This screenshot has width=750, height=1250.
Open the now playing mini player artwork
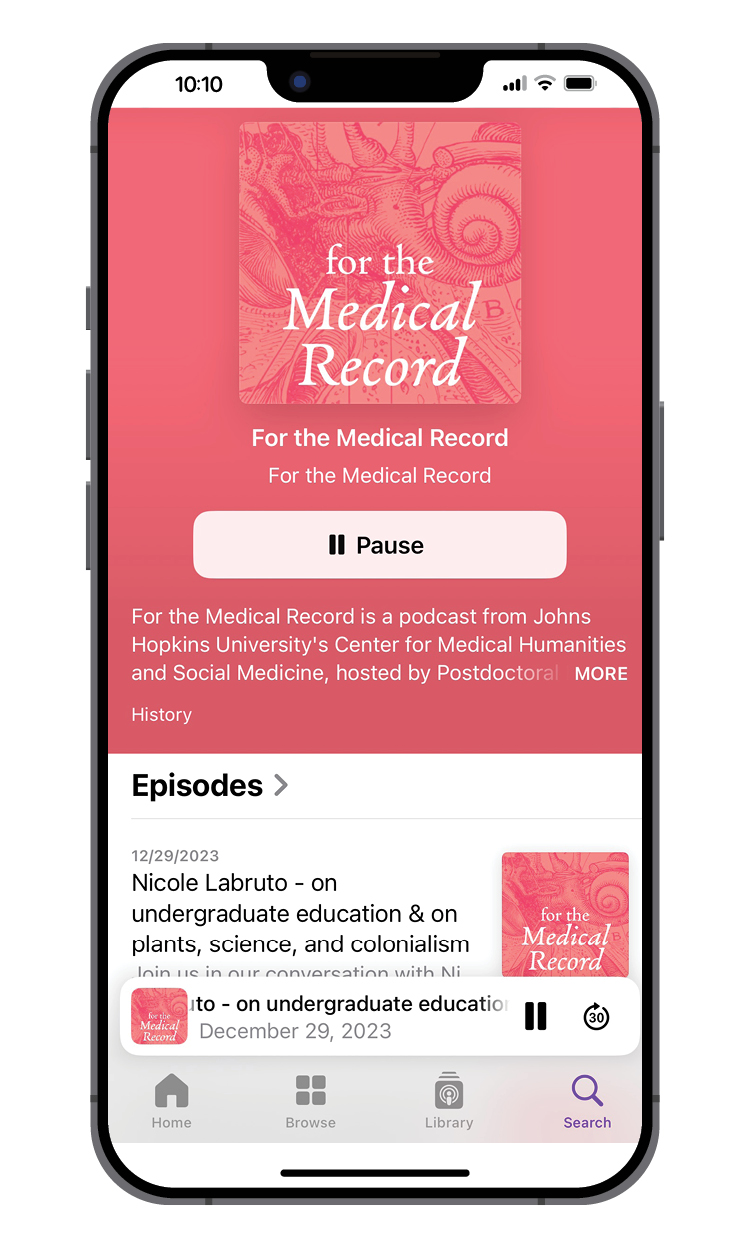[x=159, y=1017]
